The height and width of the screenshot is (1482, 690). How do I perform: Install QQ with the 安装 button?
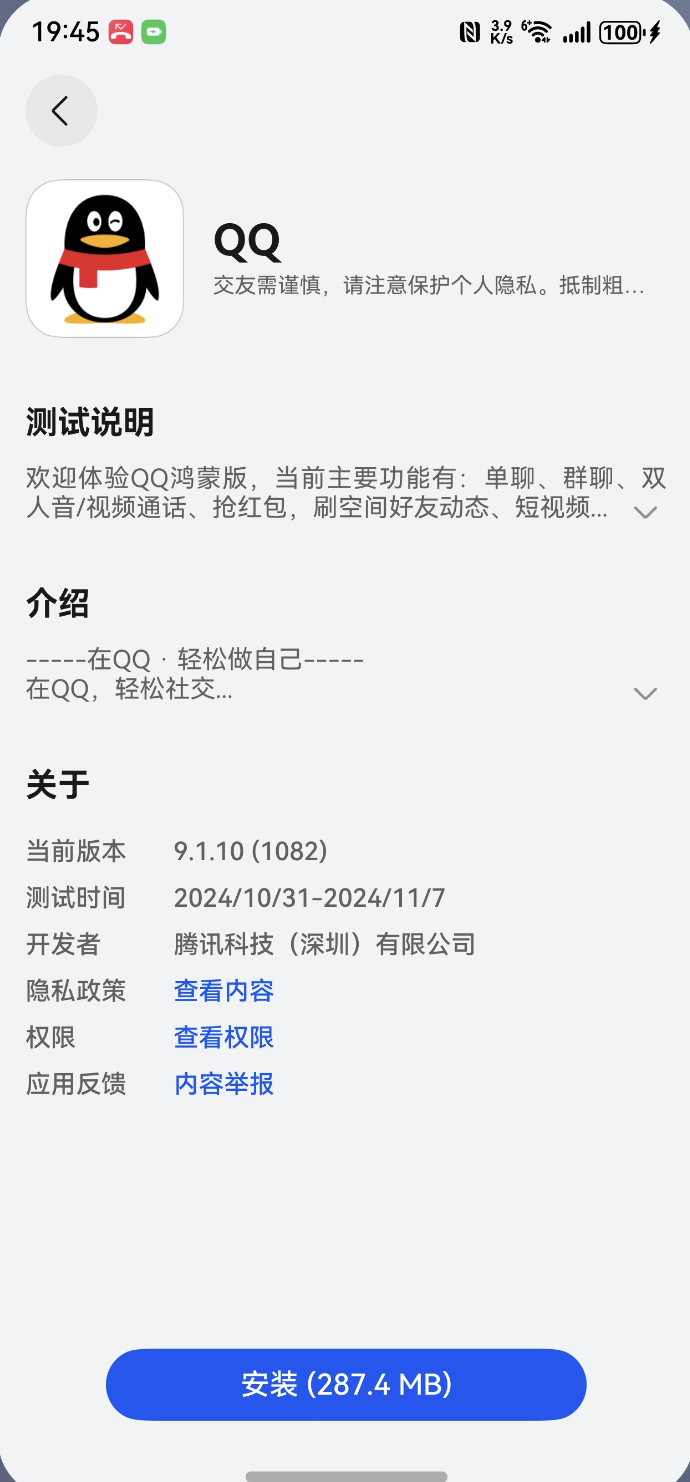pyautogui.click(x=346, y=1384)
